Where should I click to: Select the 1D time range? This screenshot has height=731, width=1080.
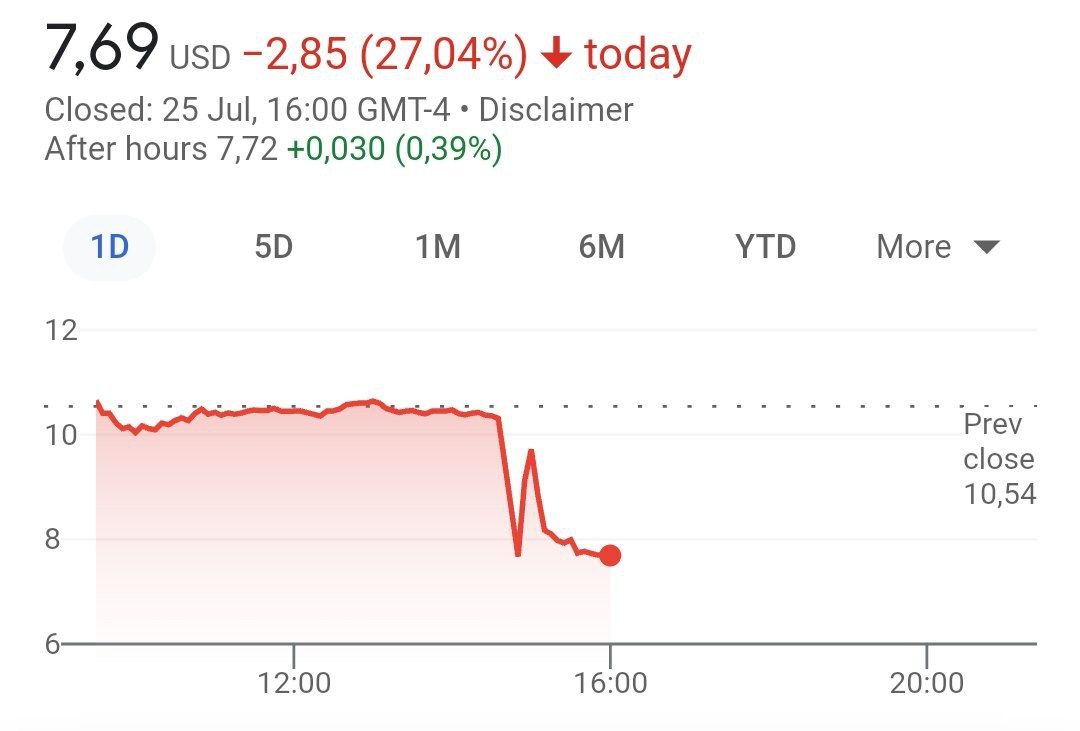[110, 247]
